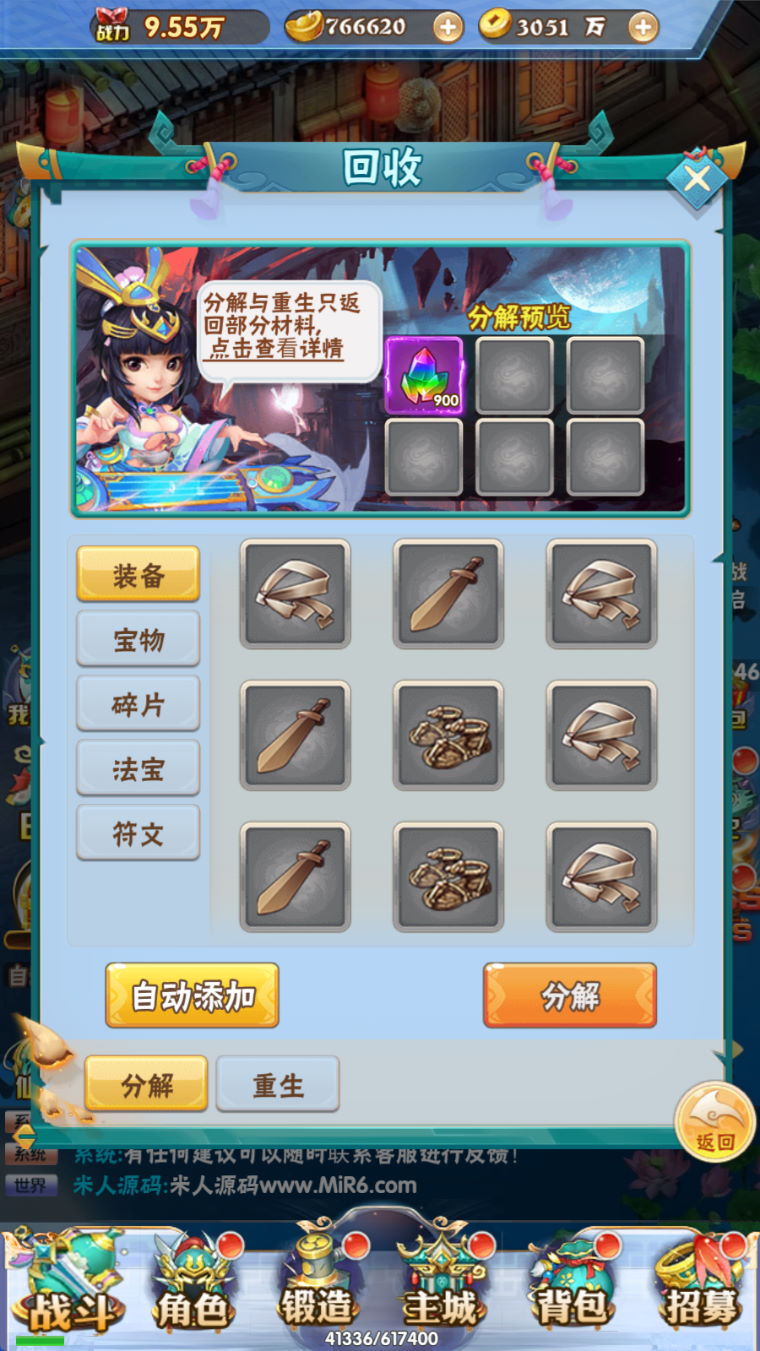Screen dimensions: 760x1351
Task: Open the 符文 rune category
Action: click(x=138, y=833)
